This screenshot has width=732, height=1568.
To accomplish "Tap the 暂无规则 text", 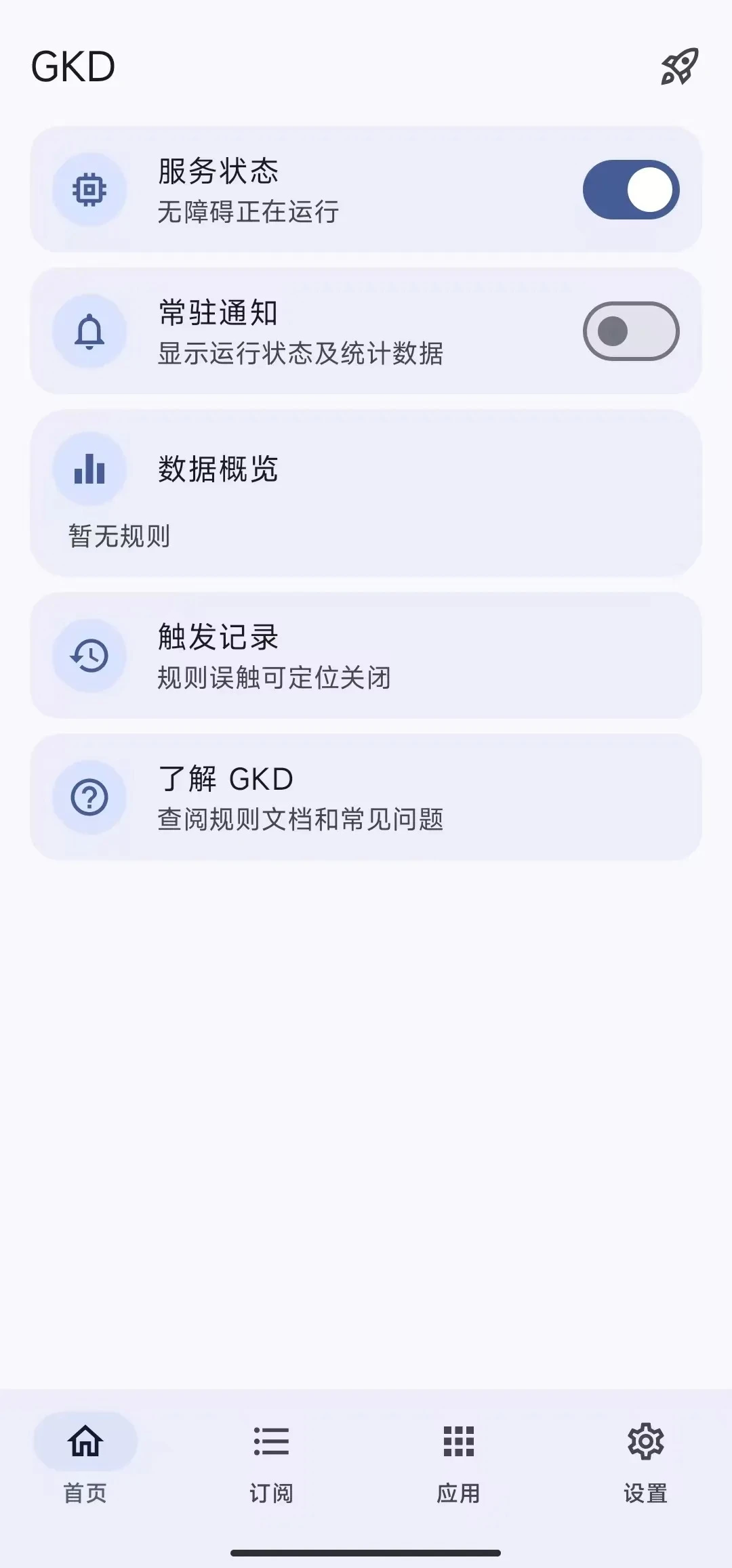I will (x=119, y=537).
